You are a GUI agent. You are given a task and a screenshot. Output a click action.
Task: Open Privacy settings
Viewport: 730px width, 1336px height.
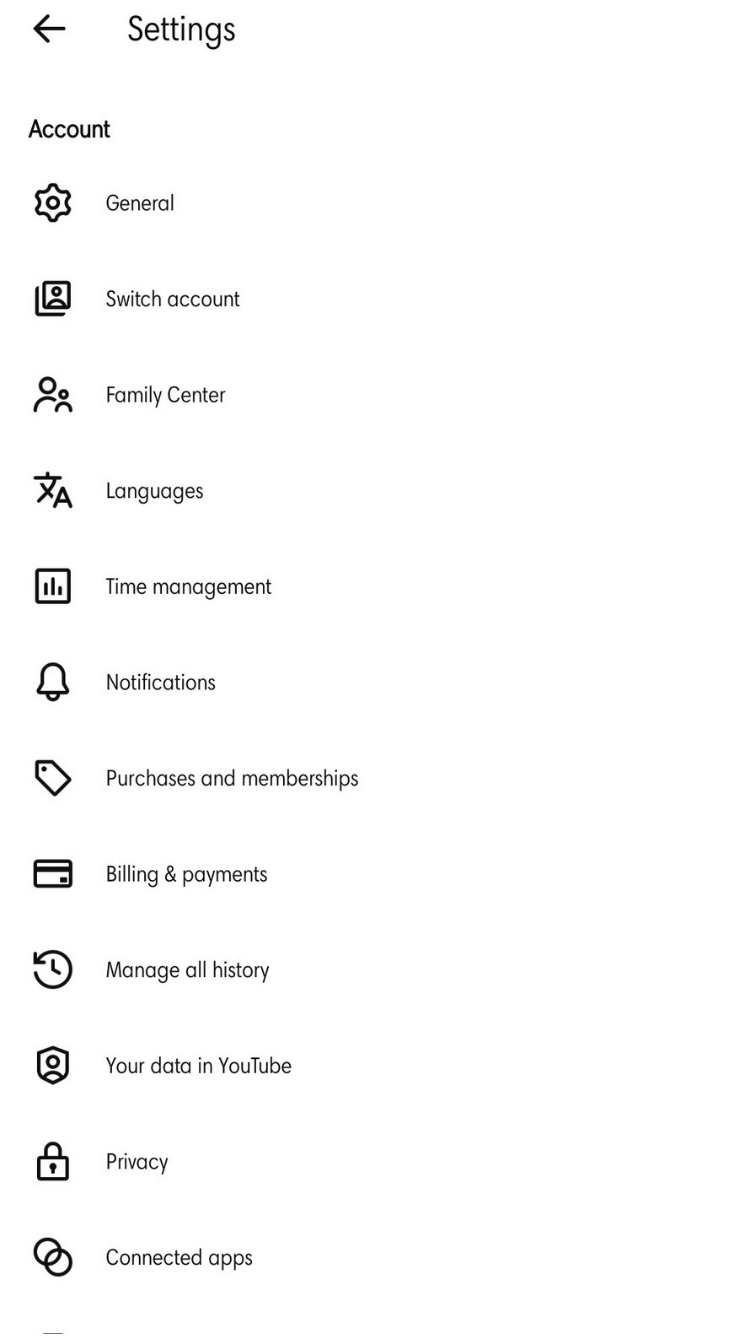(136, 1162)
